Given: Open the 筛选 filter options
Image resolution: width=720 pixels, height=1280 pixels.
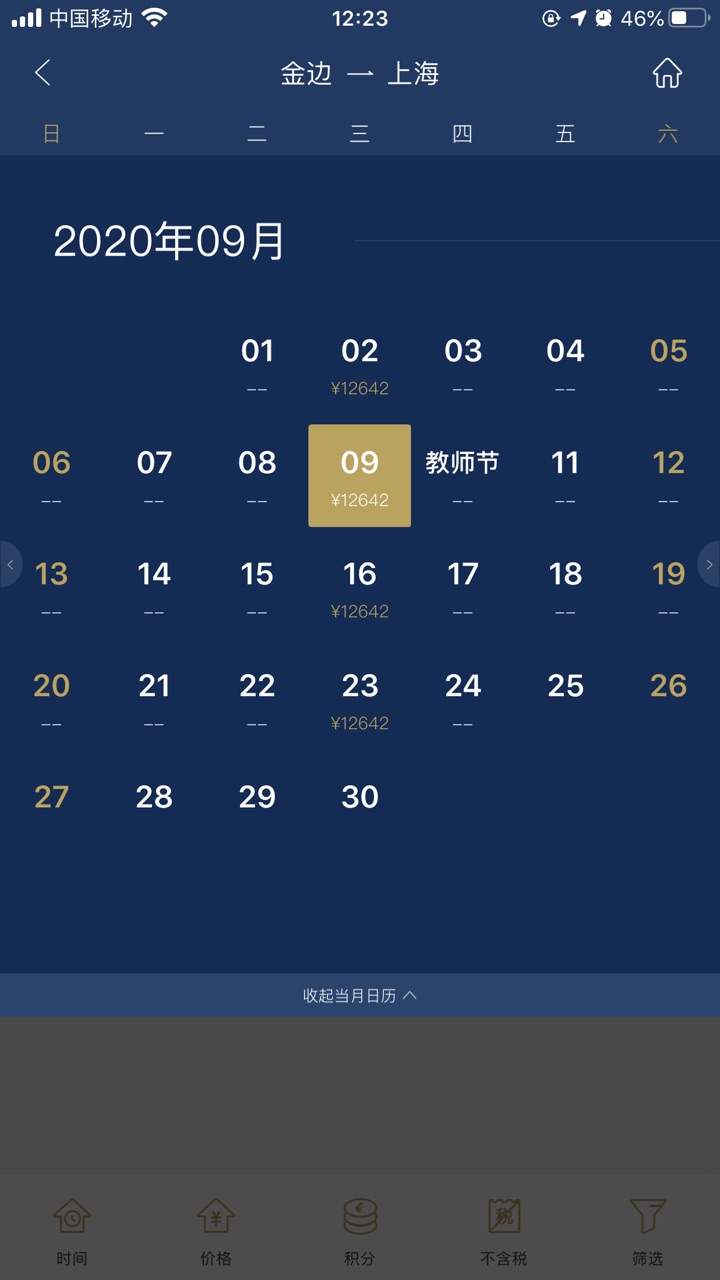Looking at the screenshot, I should click(647, 1231).
